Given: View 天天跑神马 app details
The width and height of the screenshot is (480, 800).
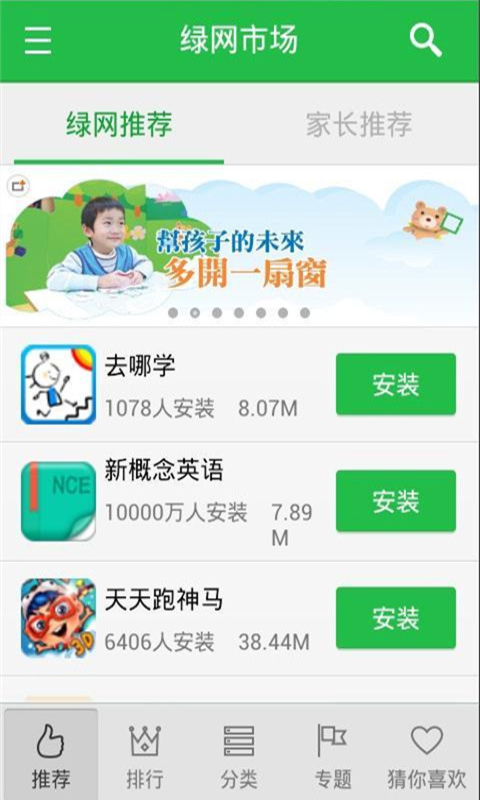Looking at the screenshot, I should [168, 618].
